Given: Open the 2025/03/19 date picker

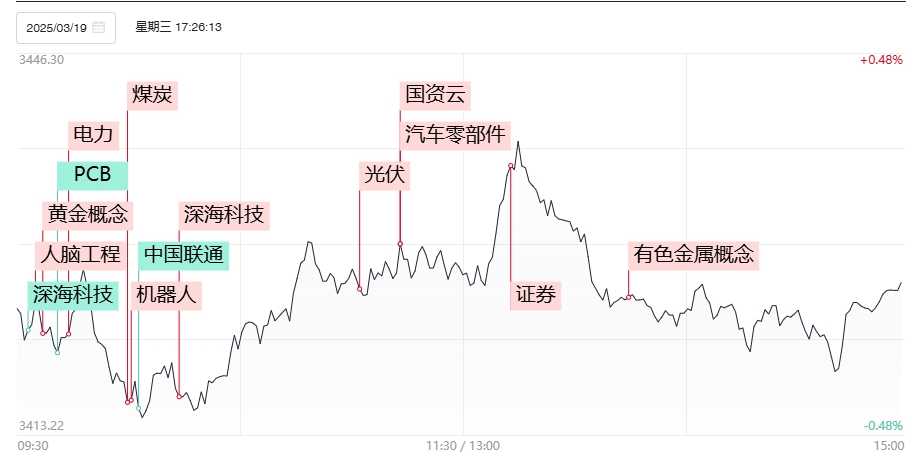Looking at the screenshot, I should point(66,28).
